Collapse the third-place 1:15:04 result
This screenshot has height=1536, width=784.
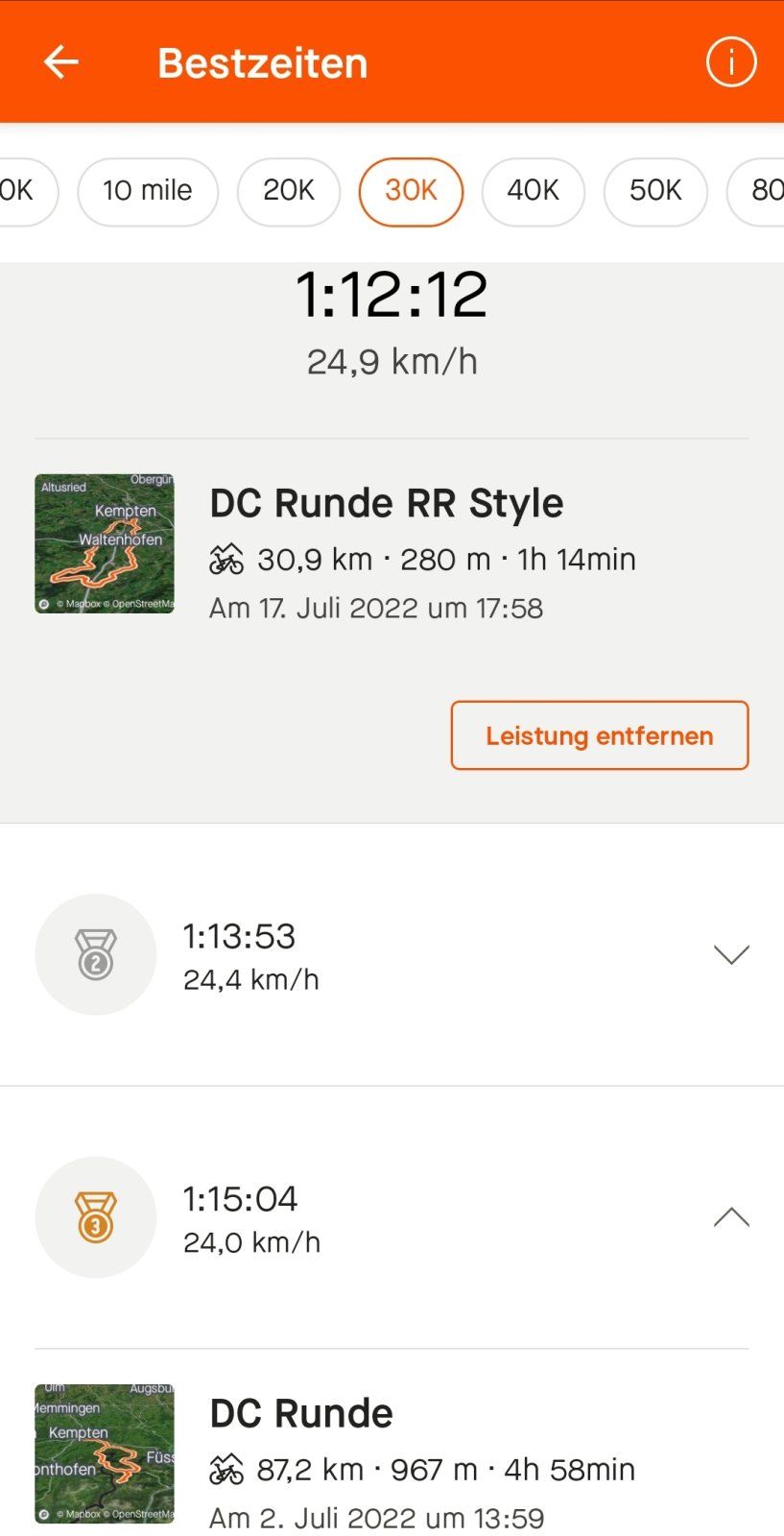(392, 1217)
